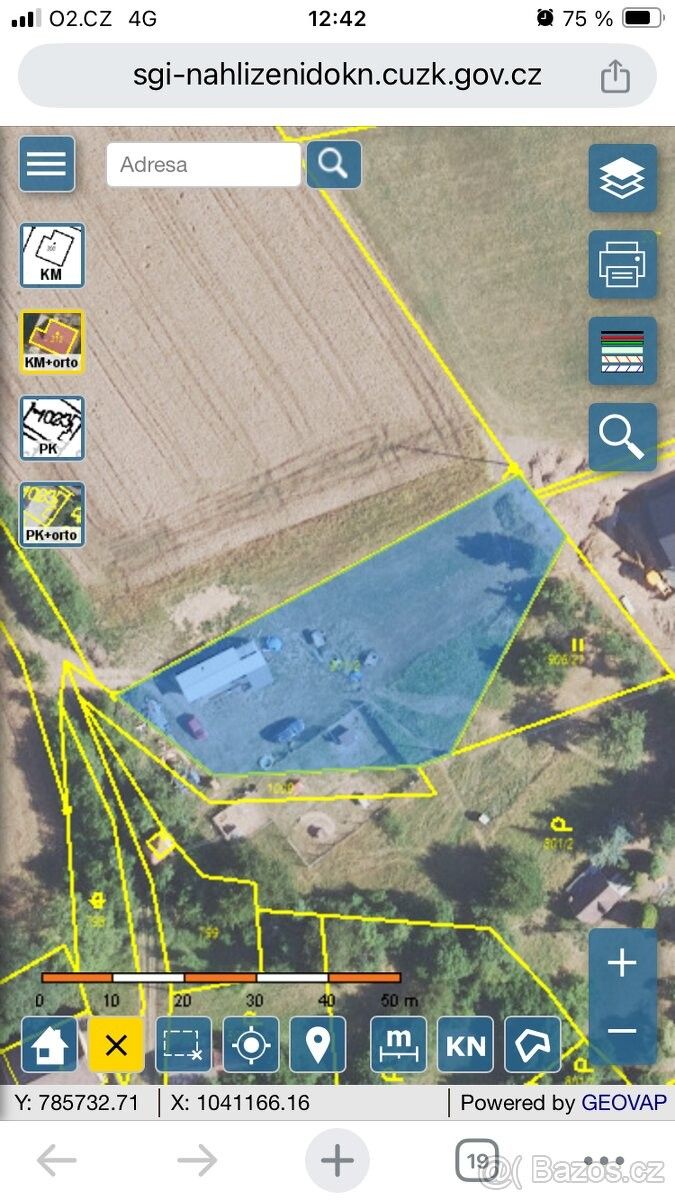Image resolution: width=675 pixels, height=1200 pixels.
Task: Open the KN info tool
Action: pyautogui.click(x=465, y=1045)
